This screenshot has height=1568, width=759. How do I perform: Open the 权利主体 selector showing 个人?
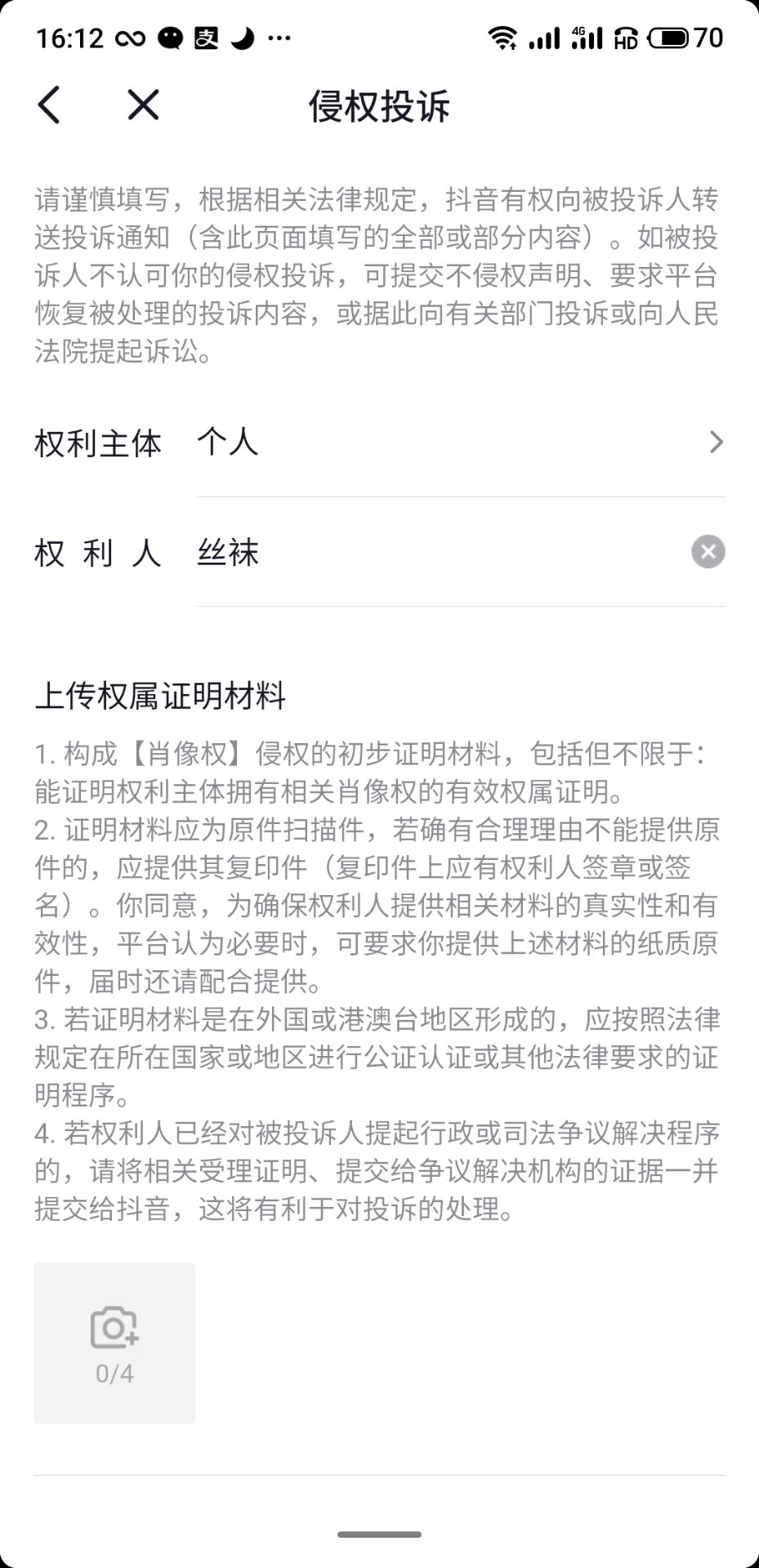coord(459,443)
